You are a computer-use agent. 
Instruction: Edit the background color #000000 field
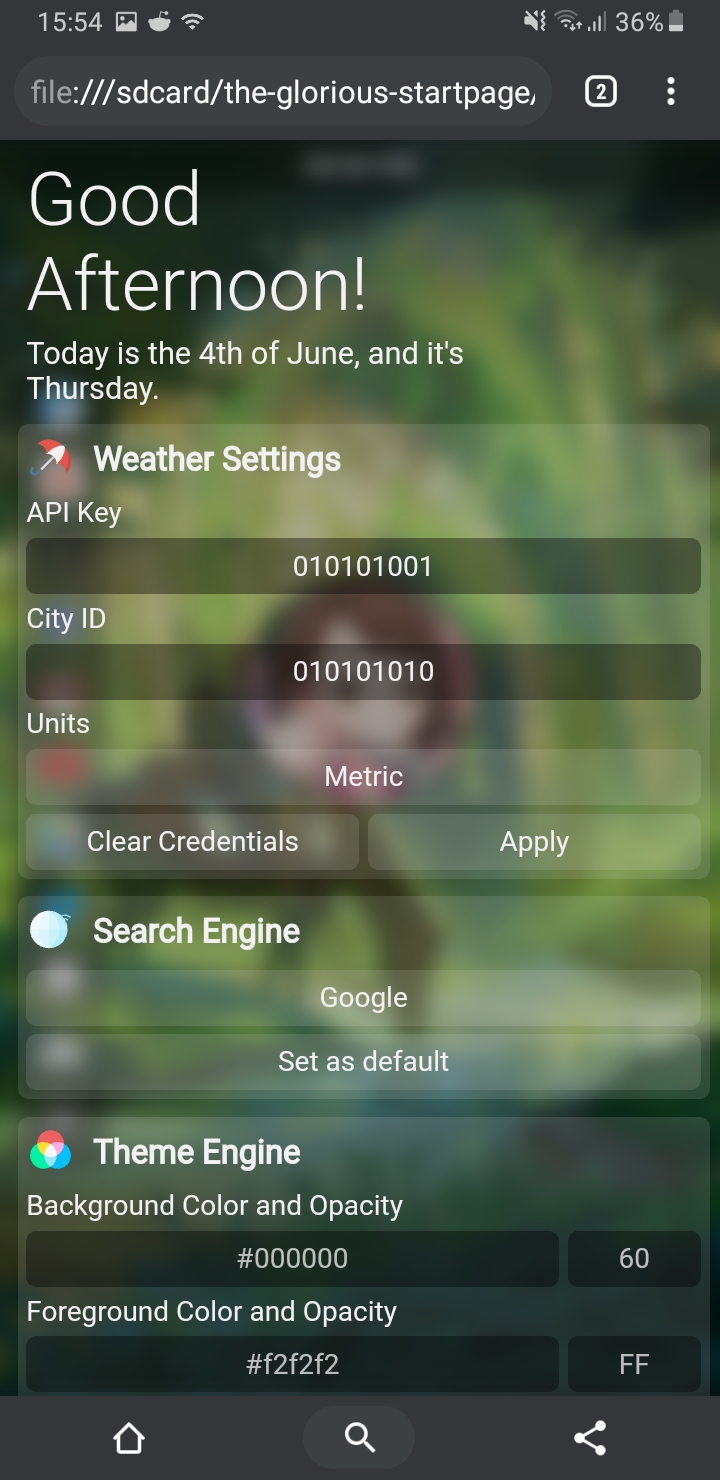[x=292, y=1258]
